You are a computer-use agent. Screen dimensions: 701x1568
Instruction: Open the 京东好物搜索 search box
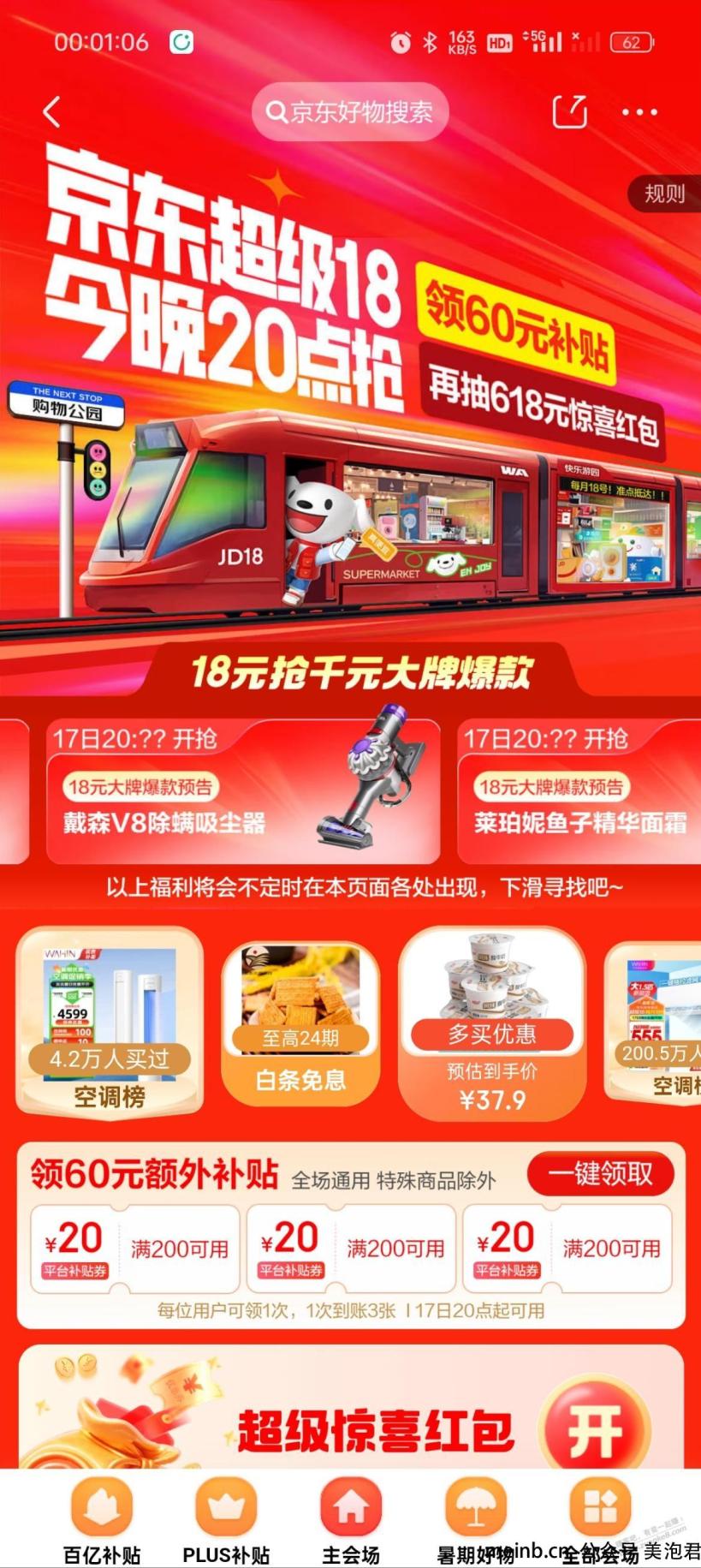point(350,112)
